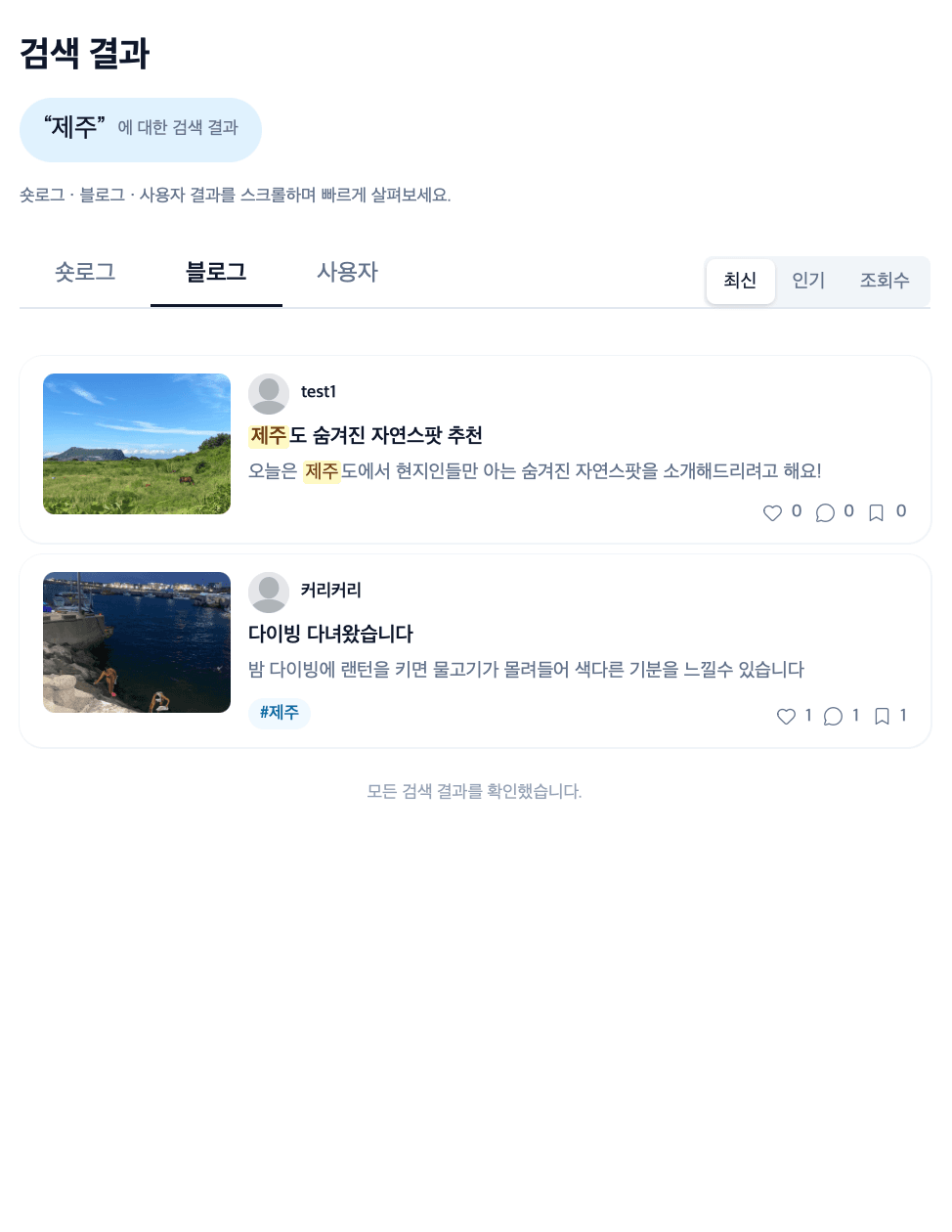
Task: Bookmark 커리커리's diving post
Action: [x=882, y=717]
